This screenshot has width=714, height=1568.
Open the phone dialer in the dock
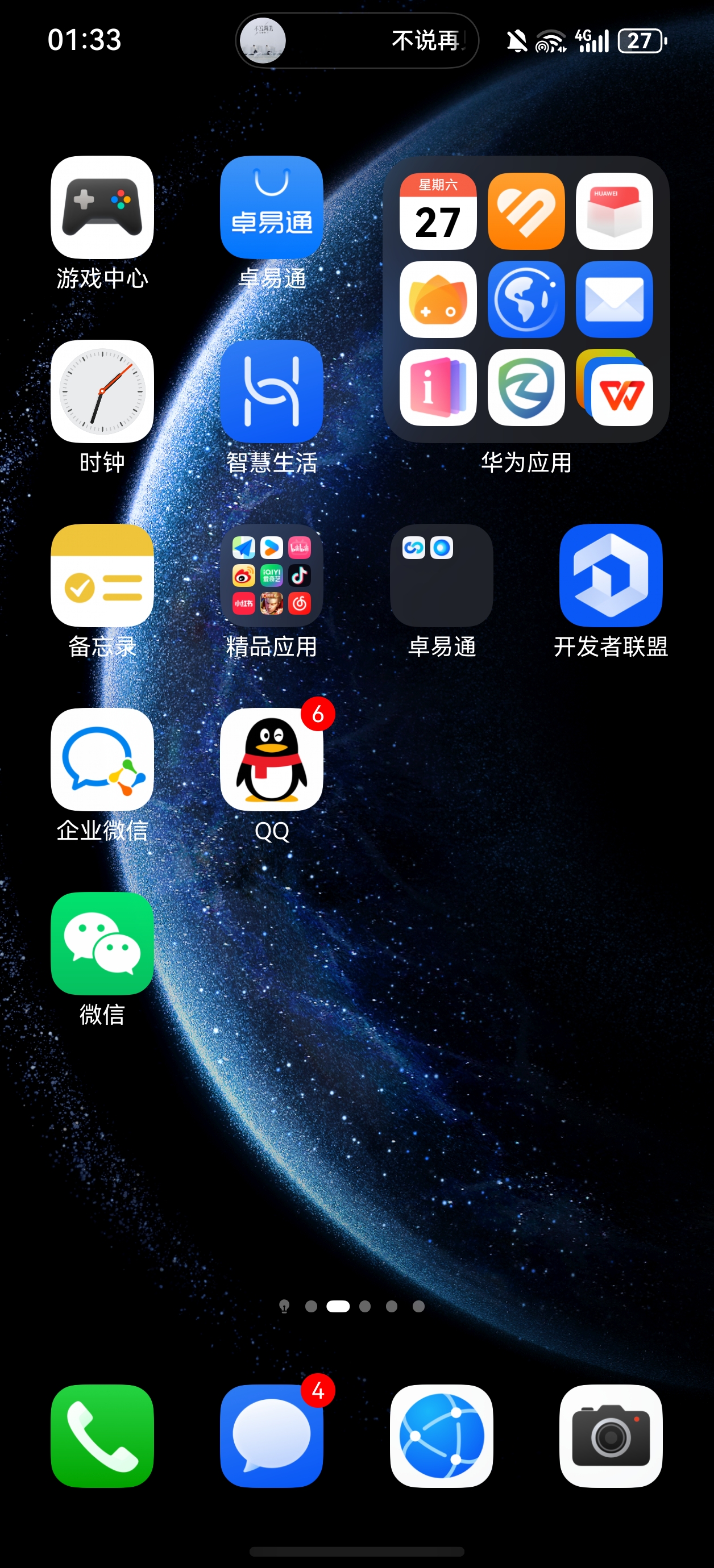click(102, 1436)
